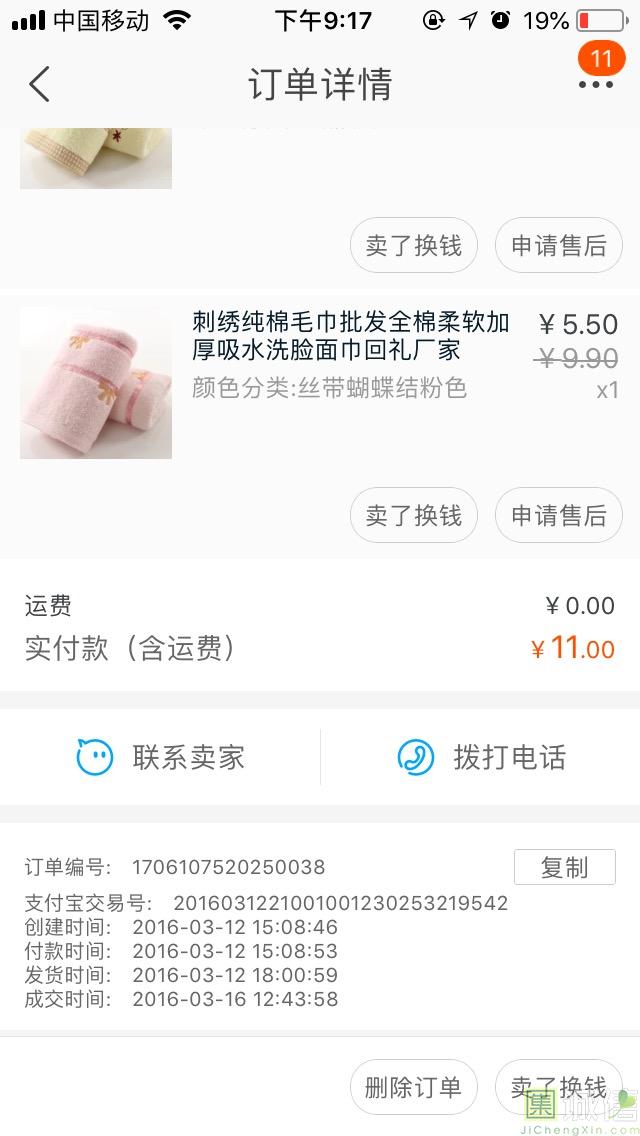Tap 卖了换钱 under the cream towel item
This screenshot has height=1136, width=640.
(413, 245)
